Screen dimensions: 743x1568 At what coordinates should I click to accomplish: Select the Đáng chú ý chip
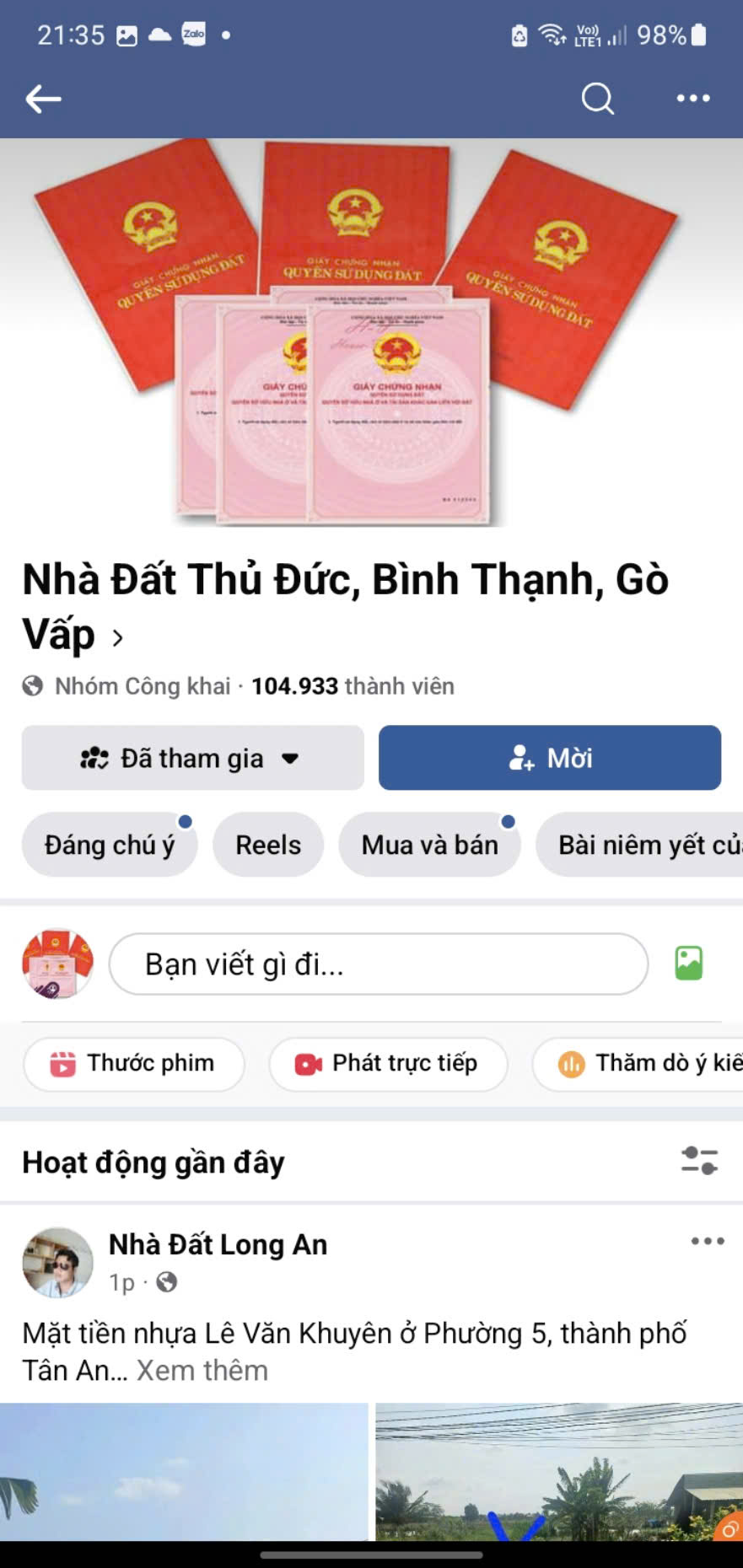coord(110,845)
